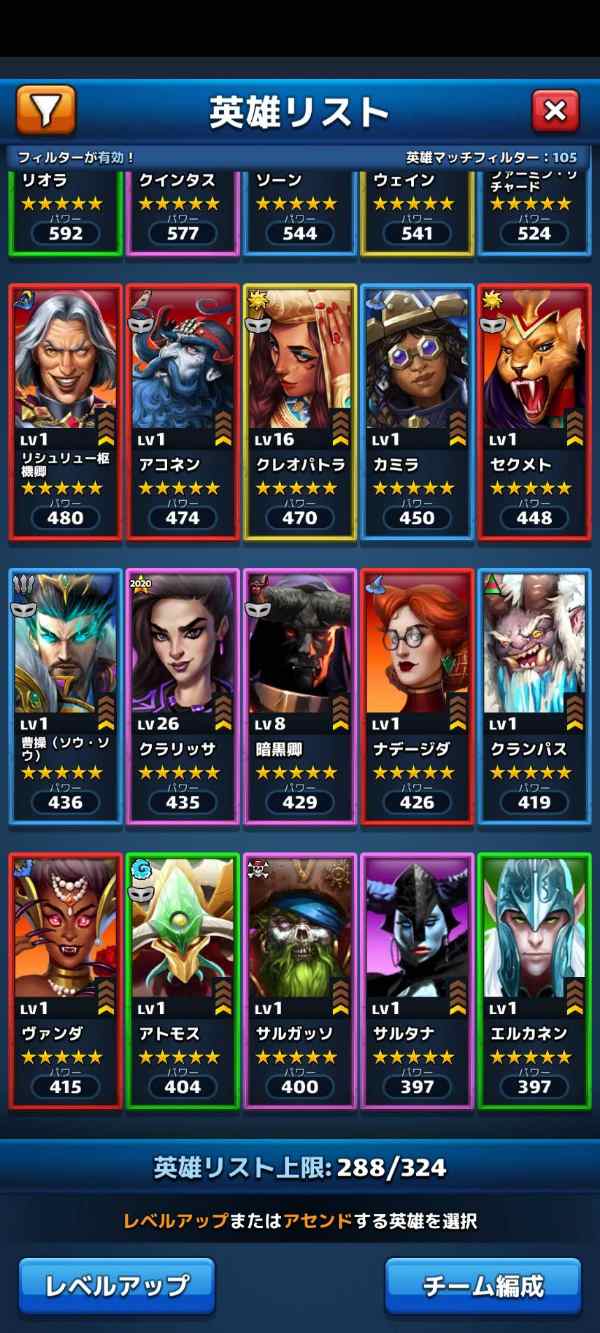
Task: Open the カミラ hero card
Action: click(x=416, y=410)
